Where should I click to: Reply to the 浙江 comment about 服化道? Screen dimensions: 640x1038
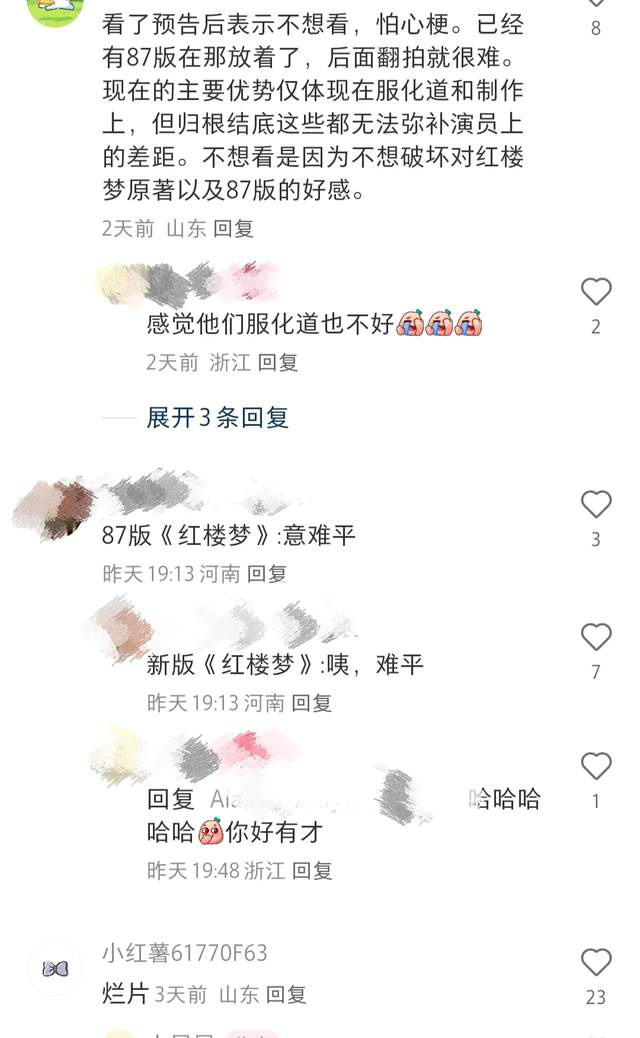click(x=278, y=362)
